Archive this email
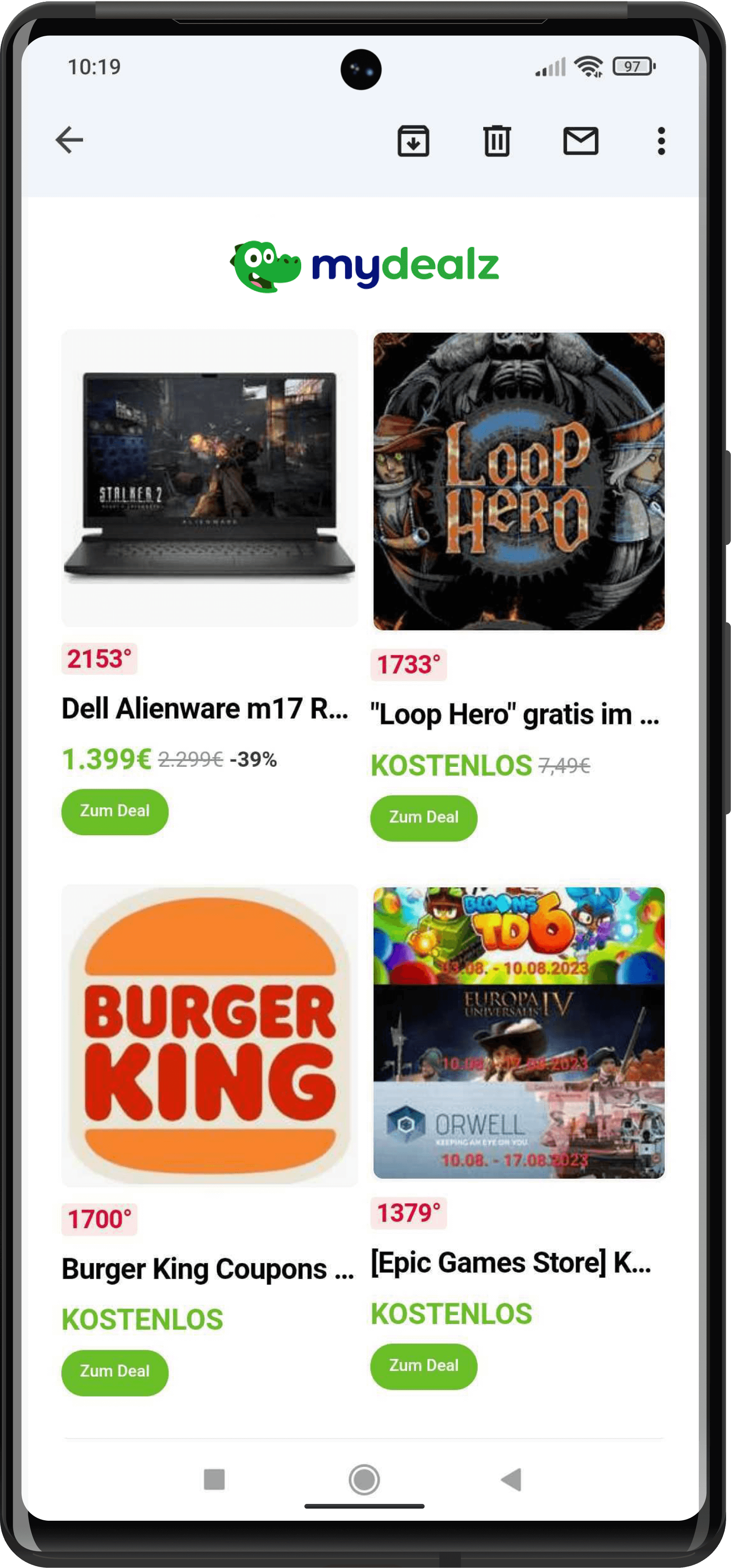 (x=413, y=141)
